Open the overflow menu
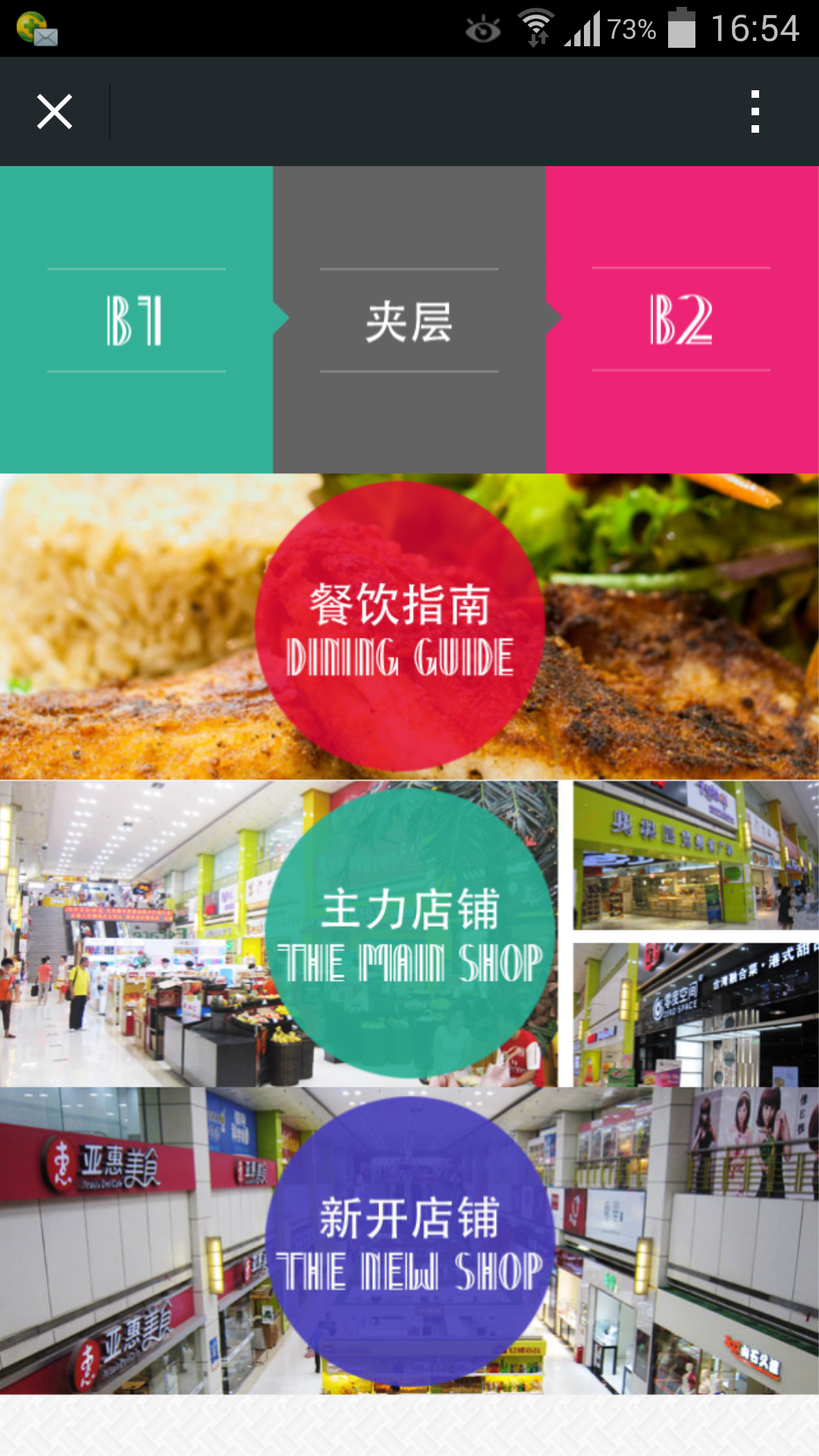 tap(755, 111)
